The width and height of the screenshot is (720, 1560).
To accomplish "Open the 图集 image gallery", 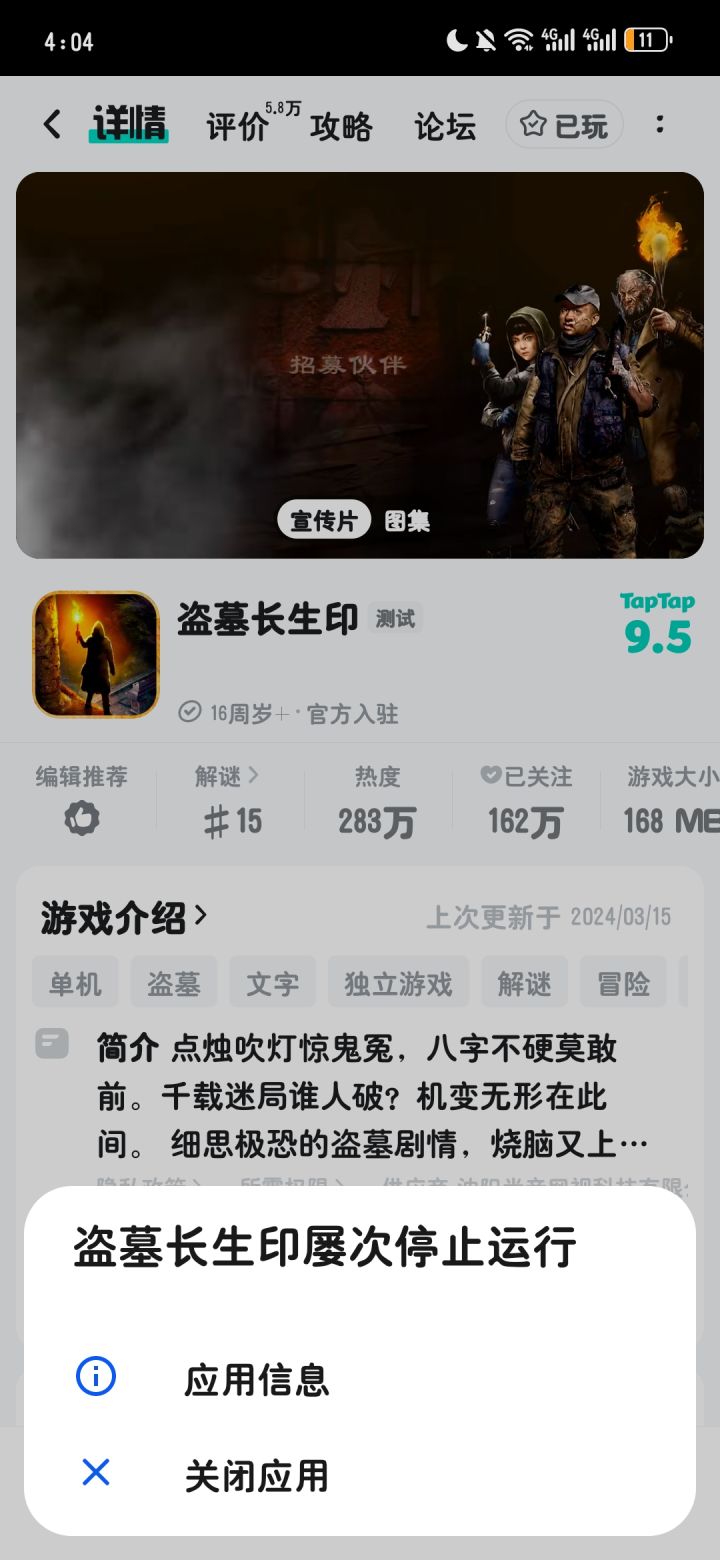I will pyautogui.click(x=404, y=519).
